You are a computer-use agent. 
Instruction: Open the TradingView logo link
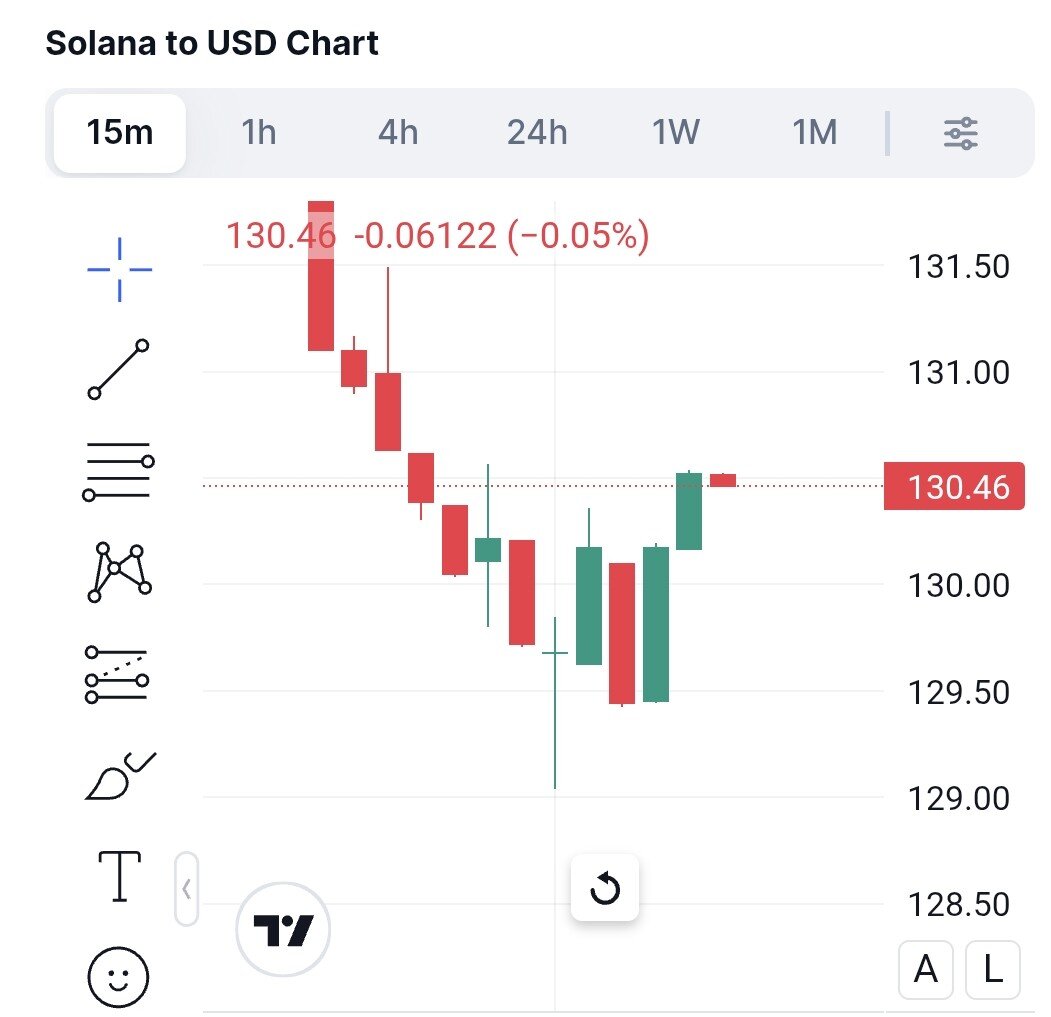point(283,931)
